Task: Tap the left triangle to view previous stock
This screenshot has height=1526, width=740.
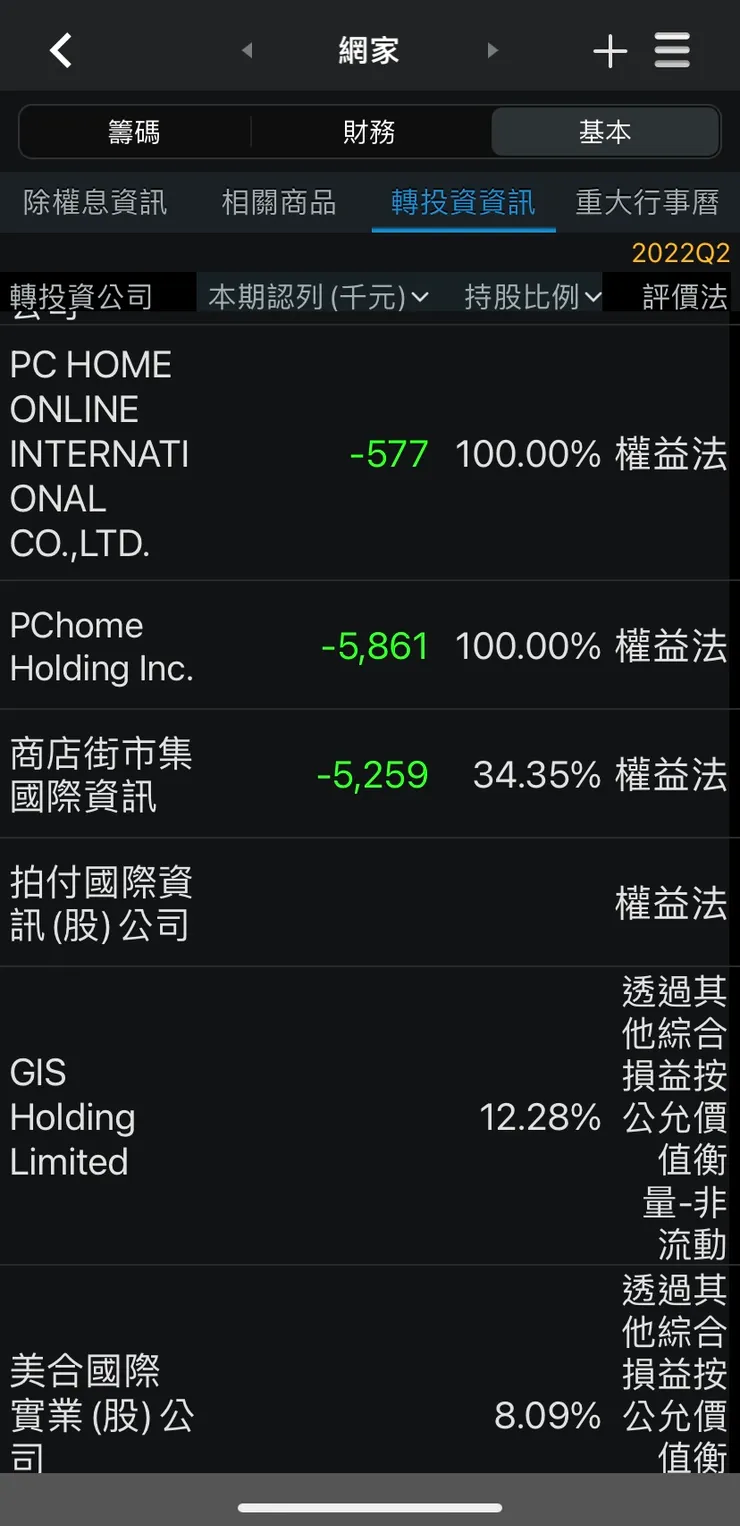Action: coord(246,50)
